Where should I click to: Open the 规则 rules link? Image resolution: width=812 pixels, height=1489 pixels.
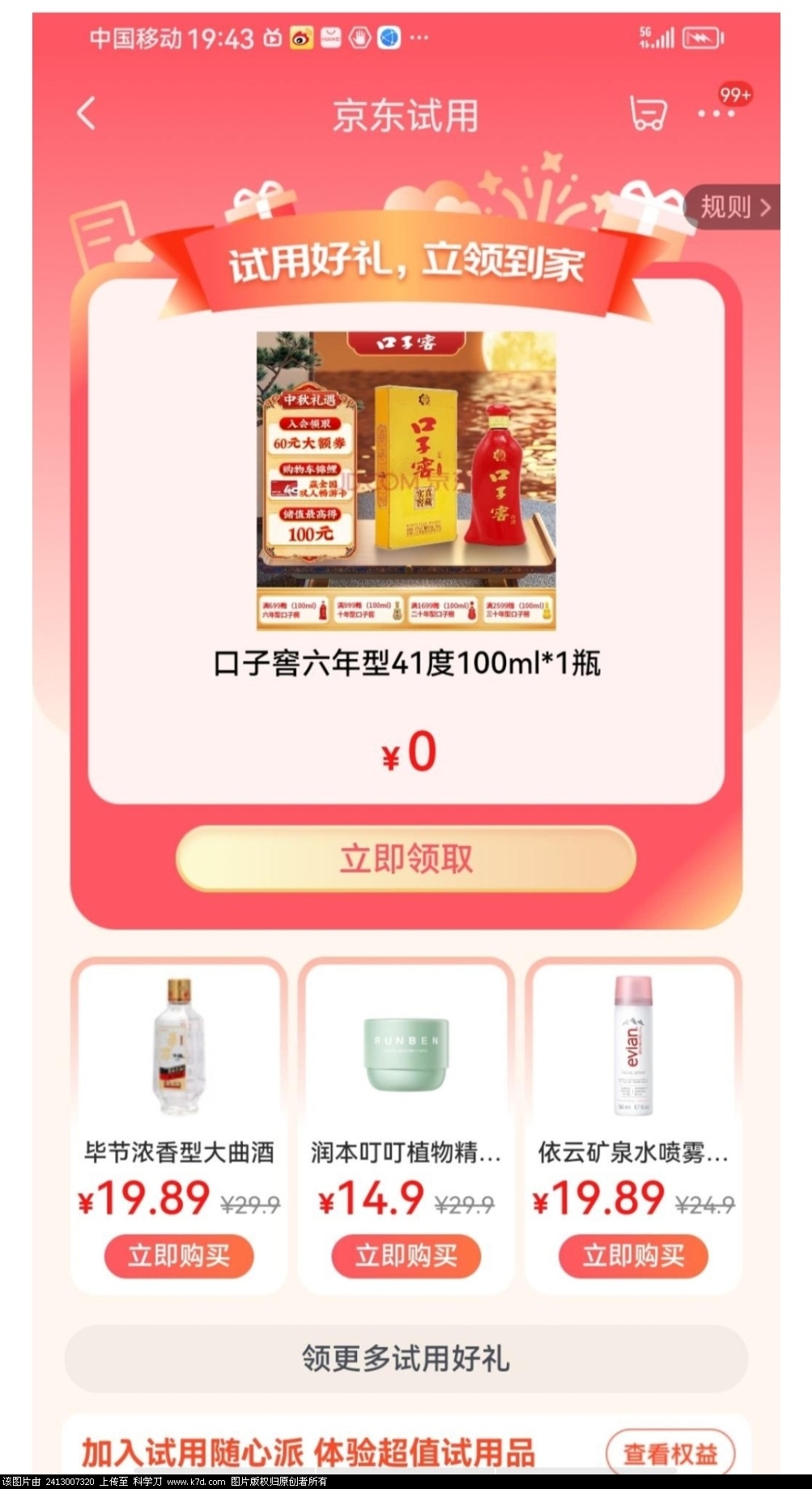[734, 207]
